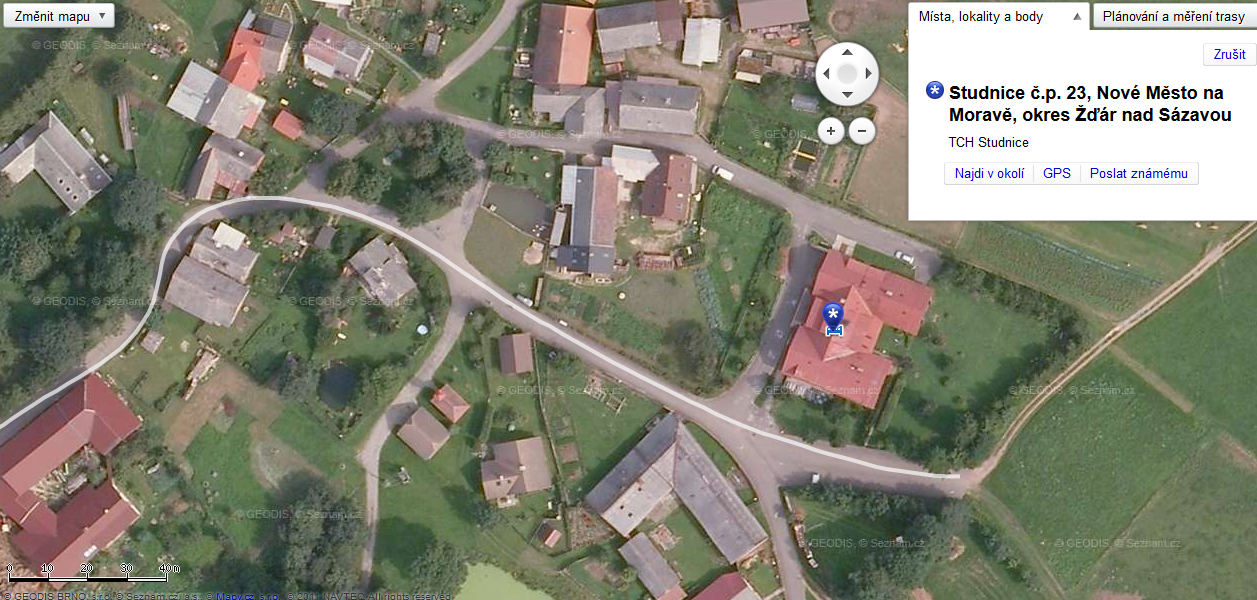Viewport: 1257px width, 600px height.
Task: Open the Plánování a měření trasy tab
Action: pyautogui.click(x=1173, y=16)
